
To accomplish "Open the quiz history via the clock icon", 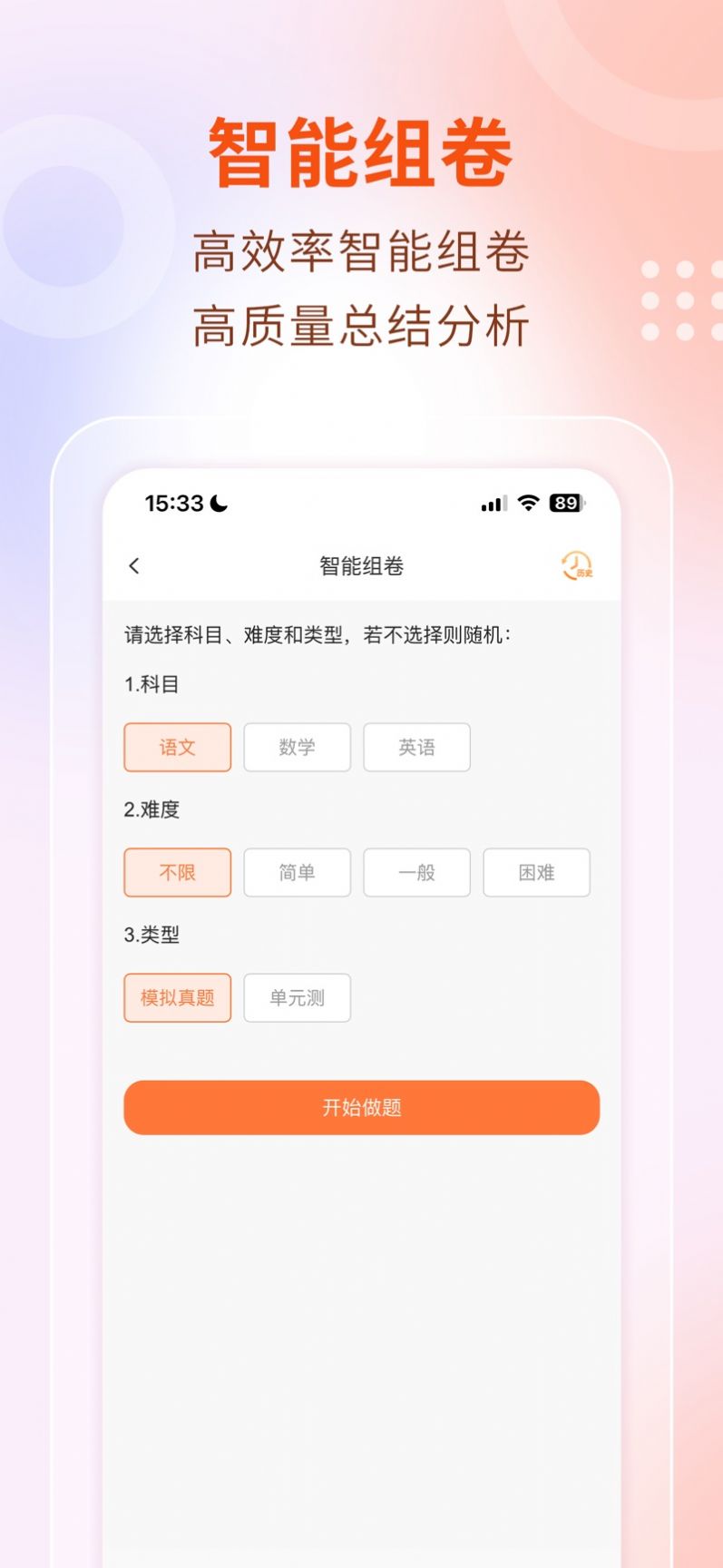I will point(576,565).
